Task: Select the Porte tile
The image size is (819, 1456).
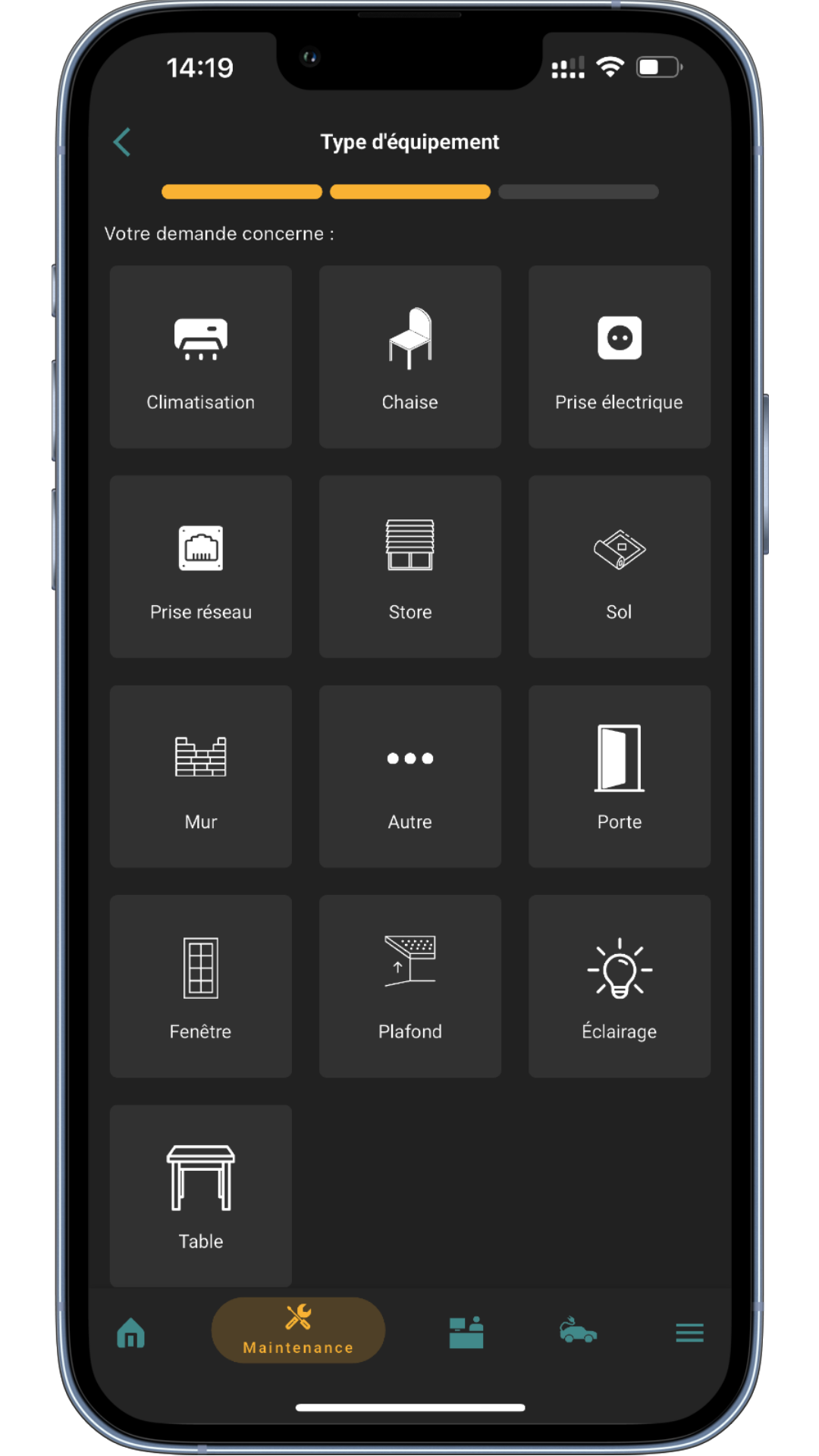Action: [620, 777]
